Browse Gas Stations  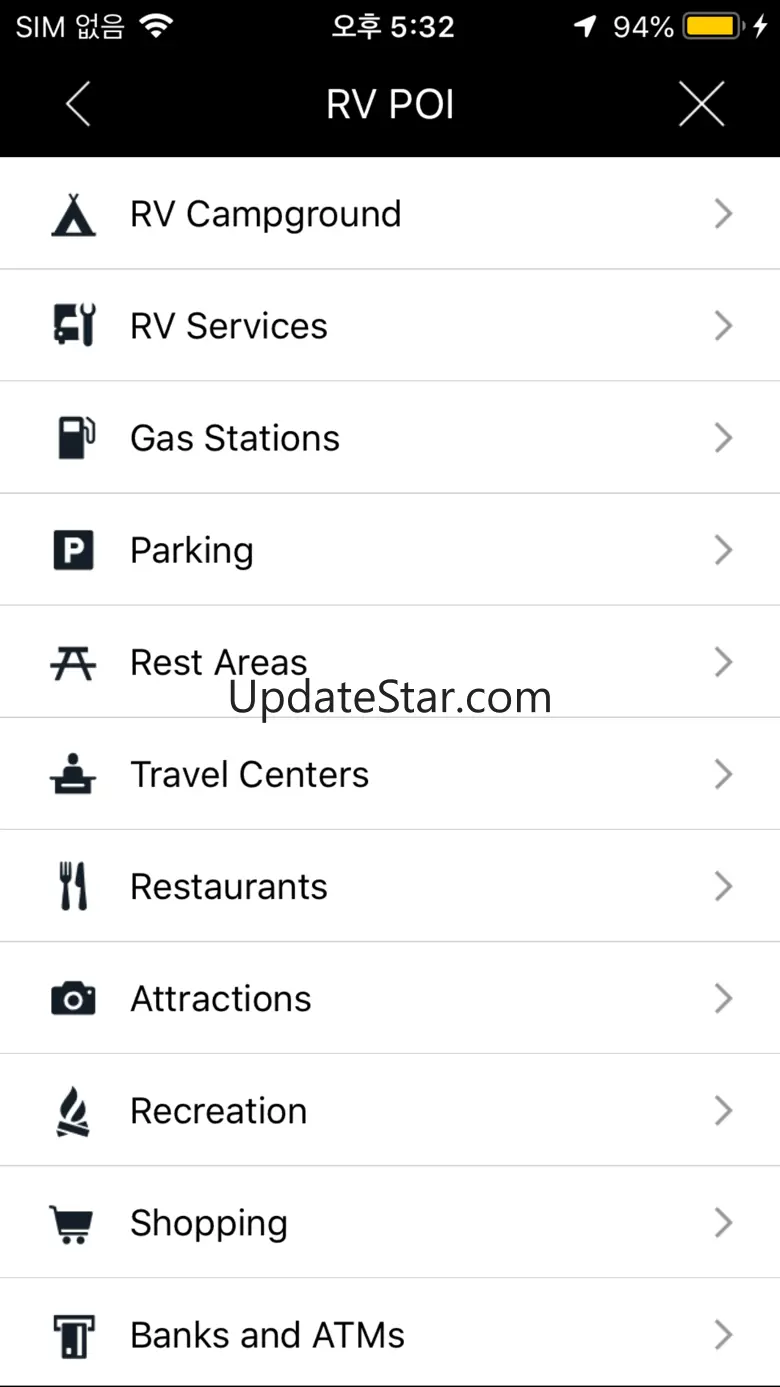[390, 438]
